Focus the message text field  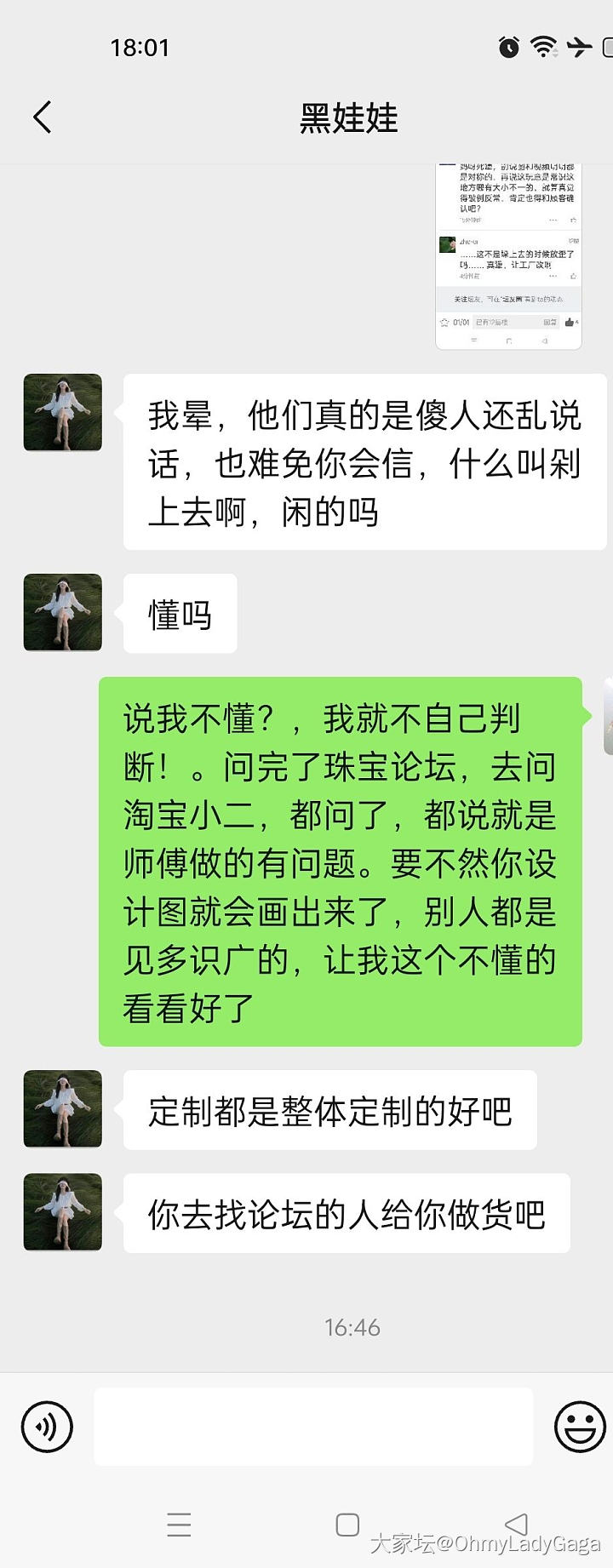pyautogui.click(x=313, y=1427)
